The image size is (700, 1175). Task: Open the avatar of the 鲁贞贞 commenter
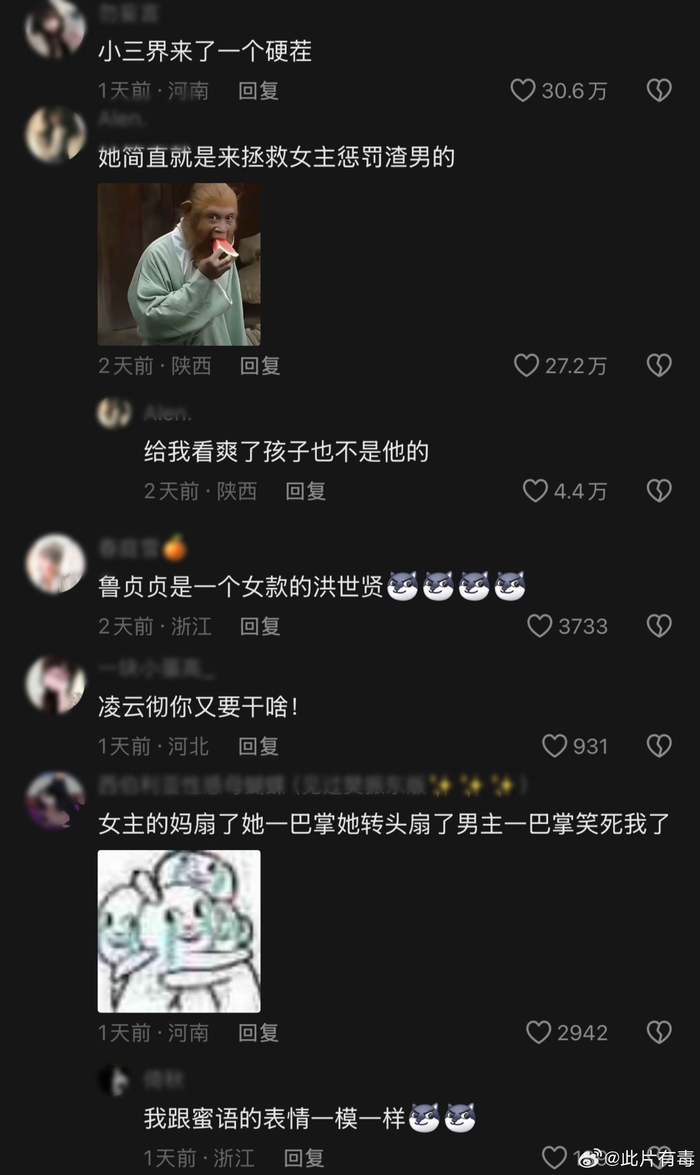coord(55,564)
